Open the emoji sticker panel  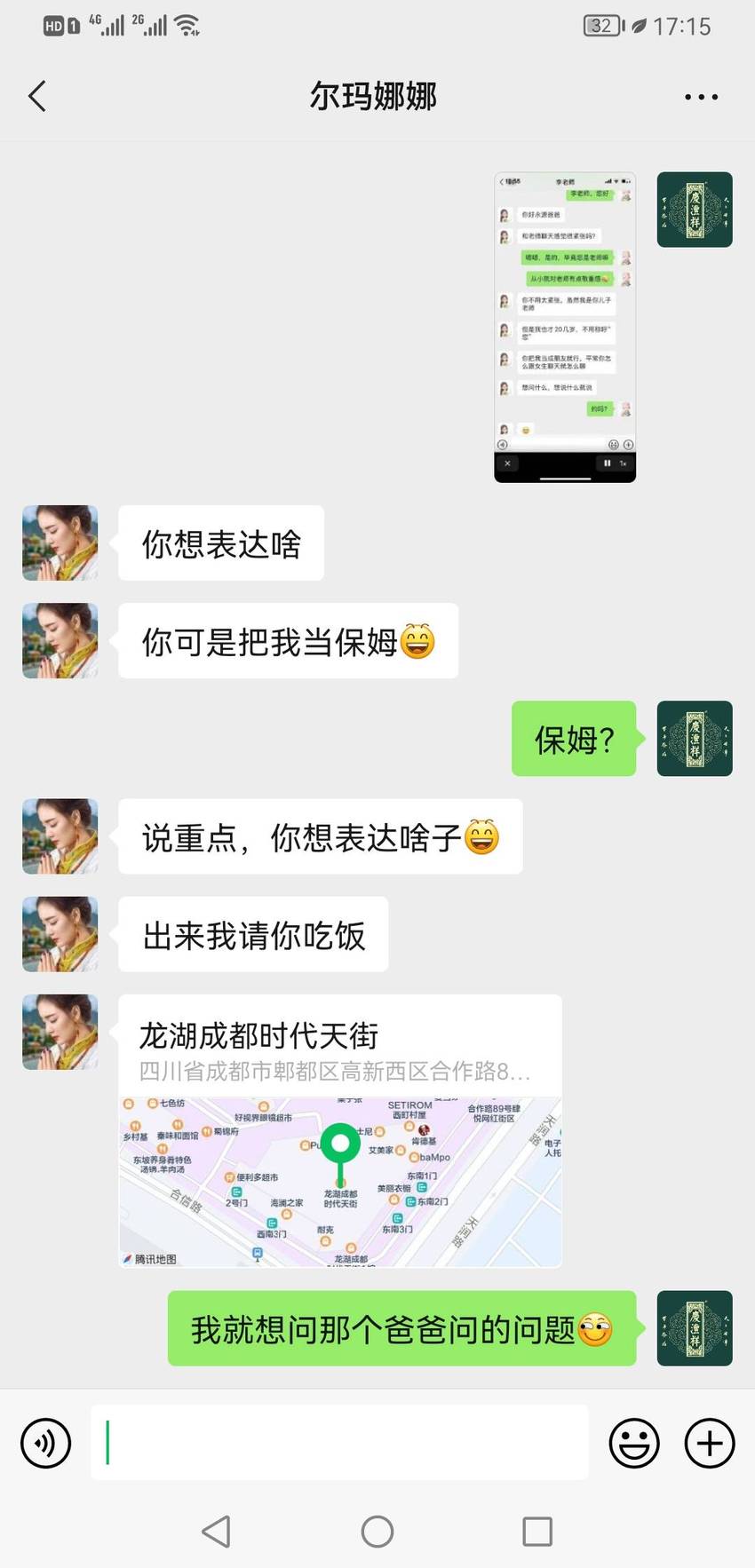[x=634, y=1443]
